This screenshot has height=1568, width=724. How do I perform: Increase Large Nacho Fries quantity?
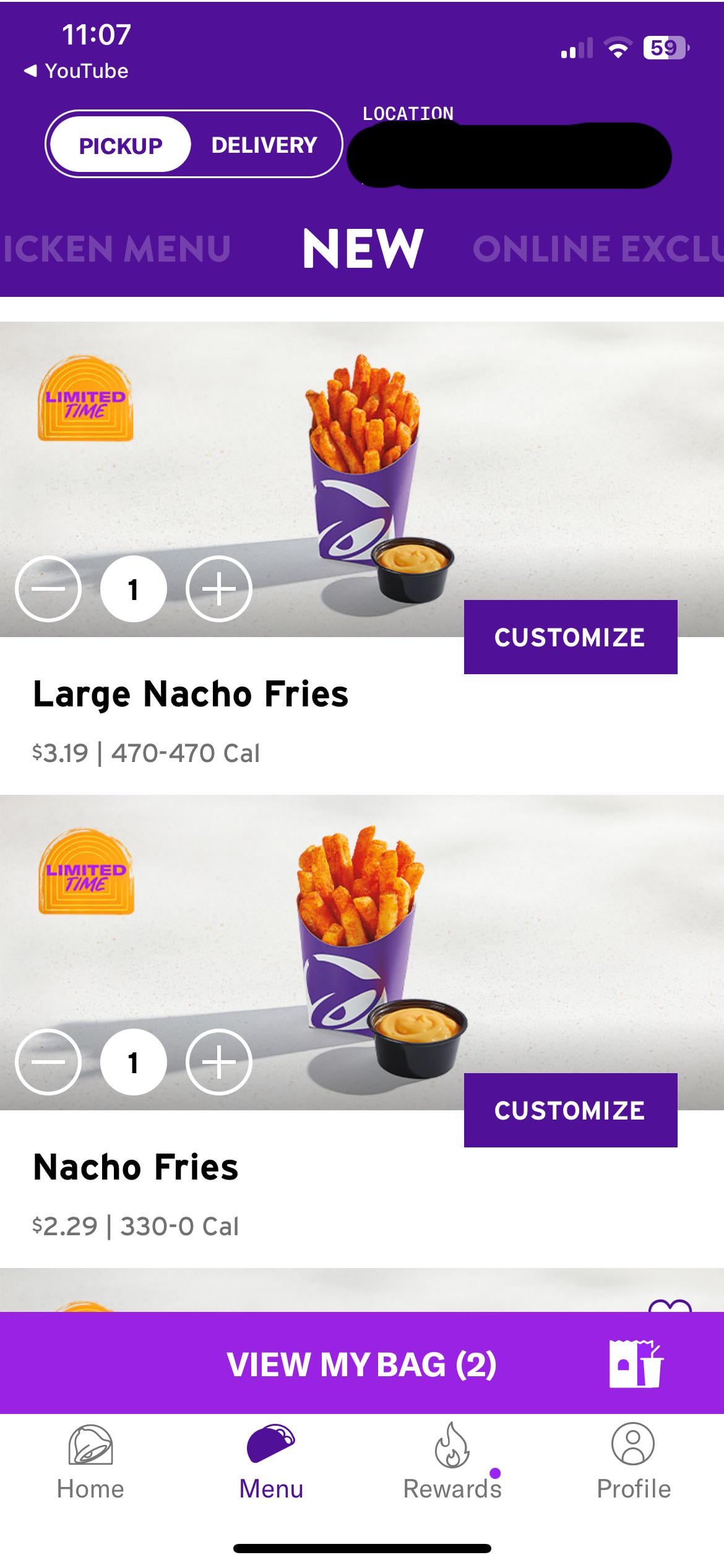[219, 589]
